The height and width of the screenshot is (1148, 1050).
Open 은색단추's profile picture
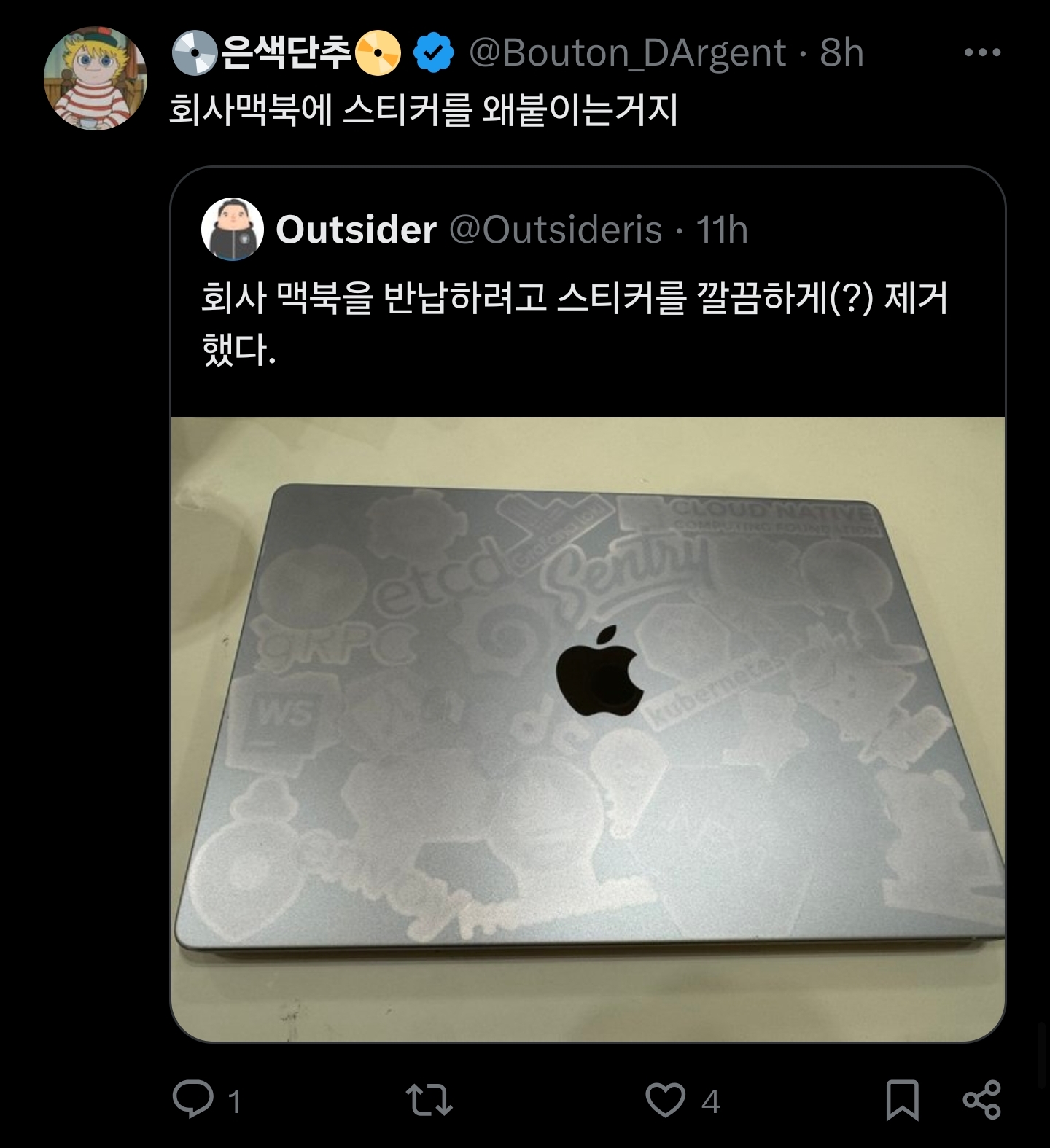96,79
